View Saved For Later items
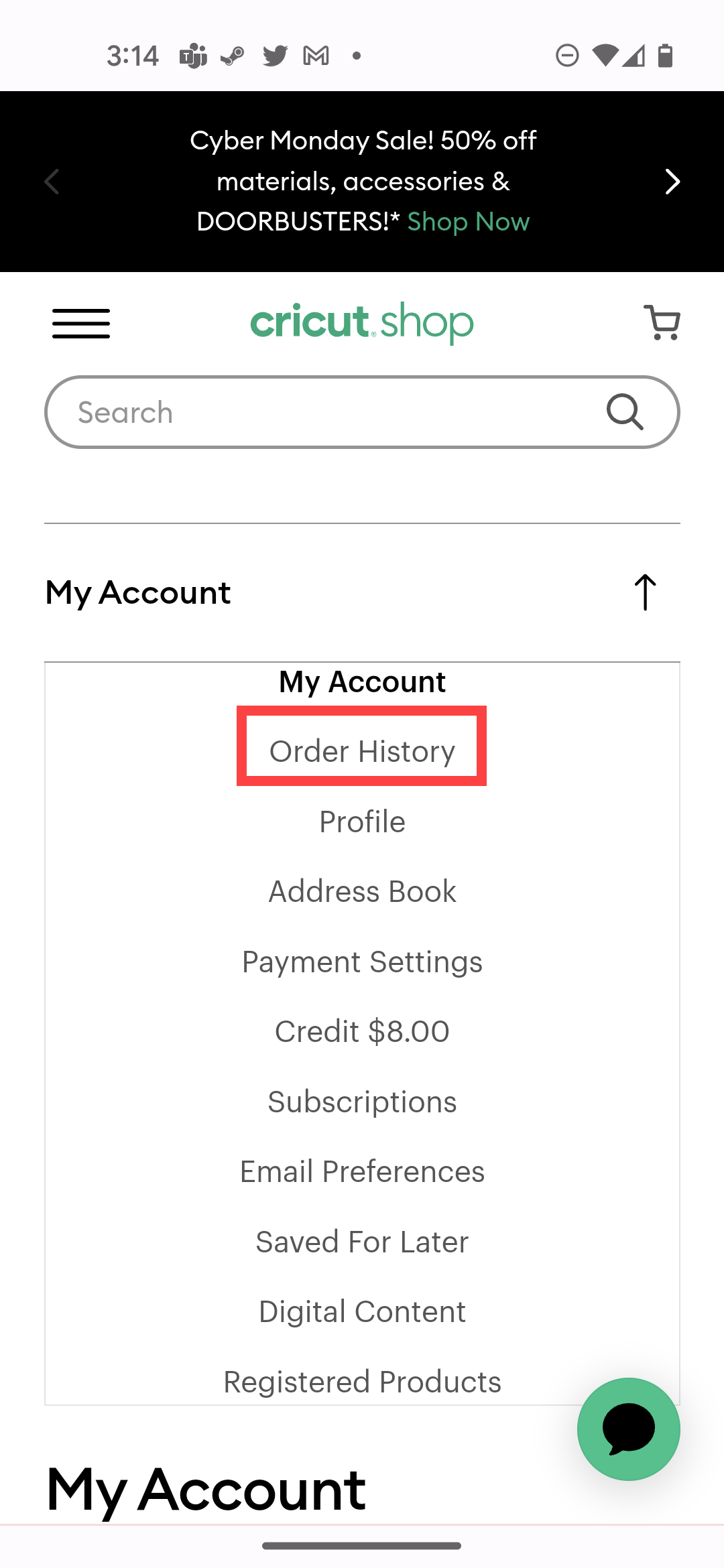This screenshot has width=724, height=1568. [362, 1242]
